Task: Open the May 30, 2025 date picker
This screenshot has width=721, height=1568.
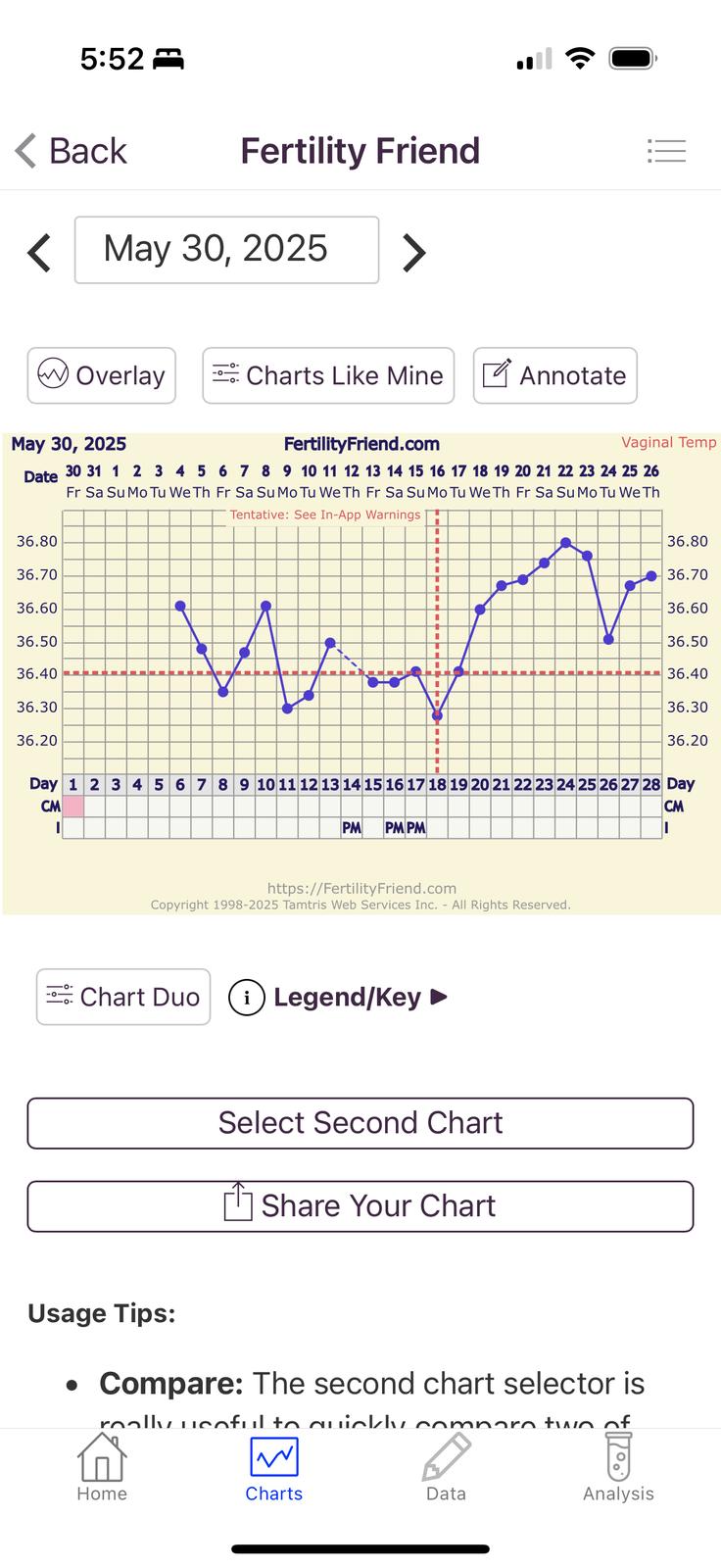Action: coord(226,250)
